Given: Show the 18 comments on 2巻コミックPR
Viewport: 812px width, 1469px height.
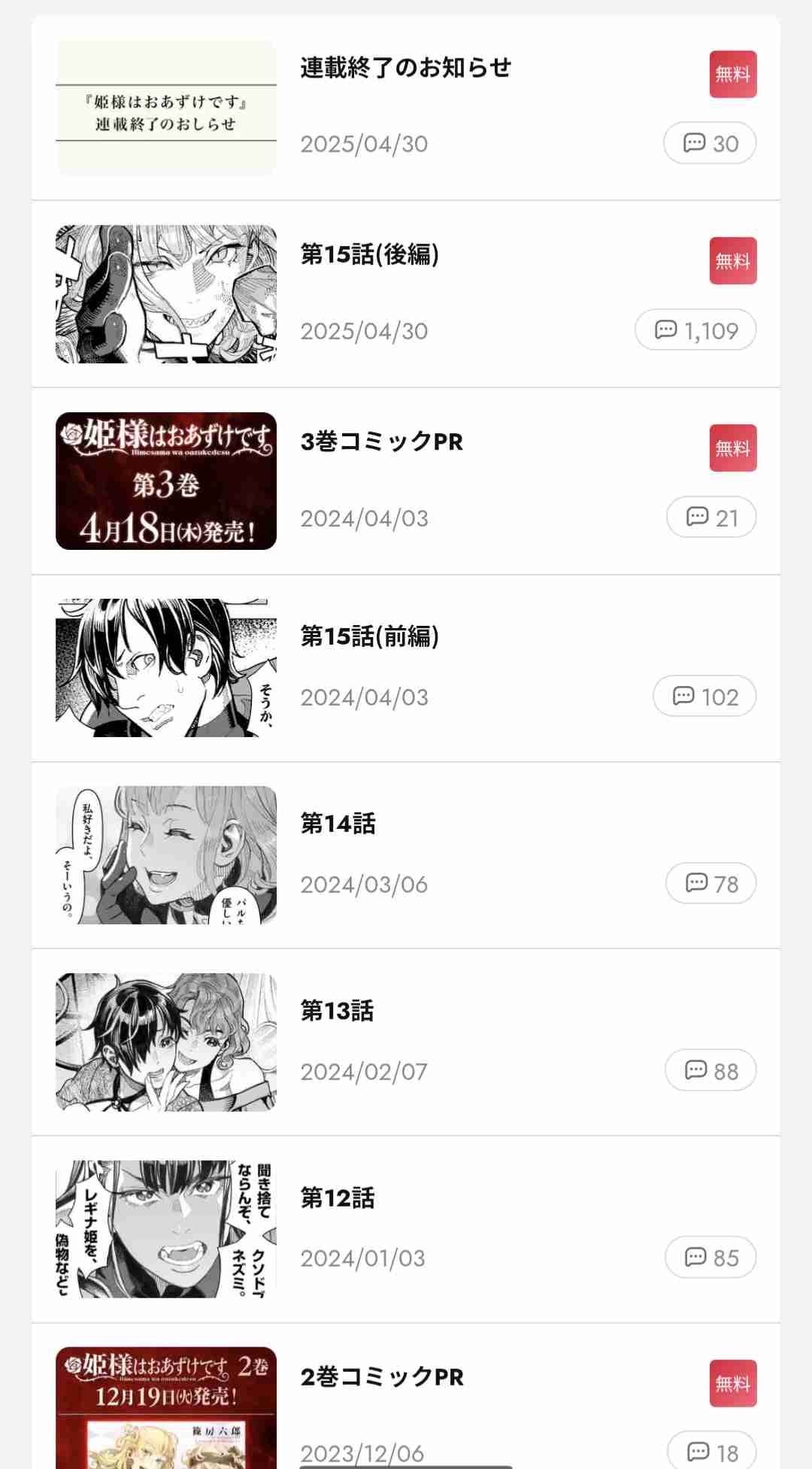Looking at the screenshot, I should 712,1452.
